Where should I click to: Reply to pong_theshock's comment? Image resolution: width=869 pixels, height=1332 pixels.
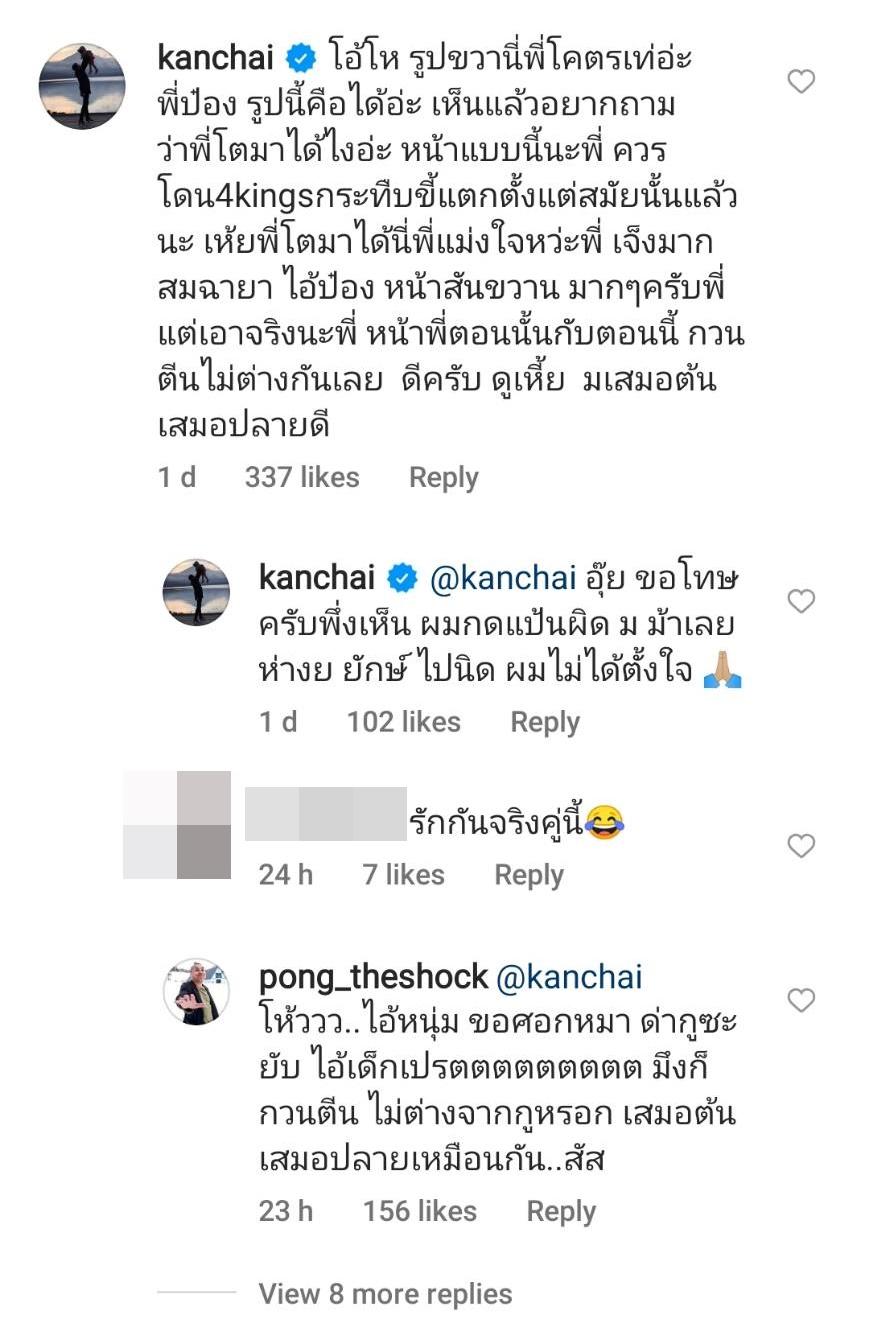(561, 1212)
